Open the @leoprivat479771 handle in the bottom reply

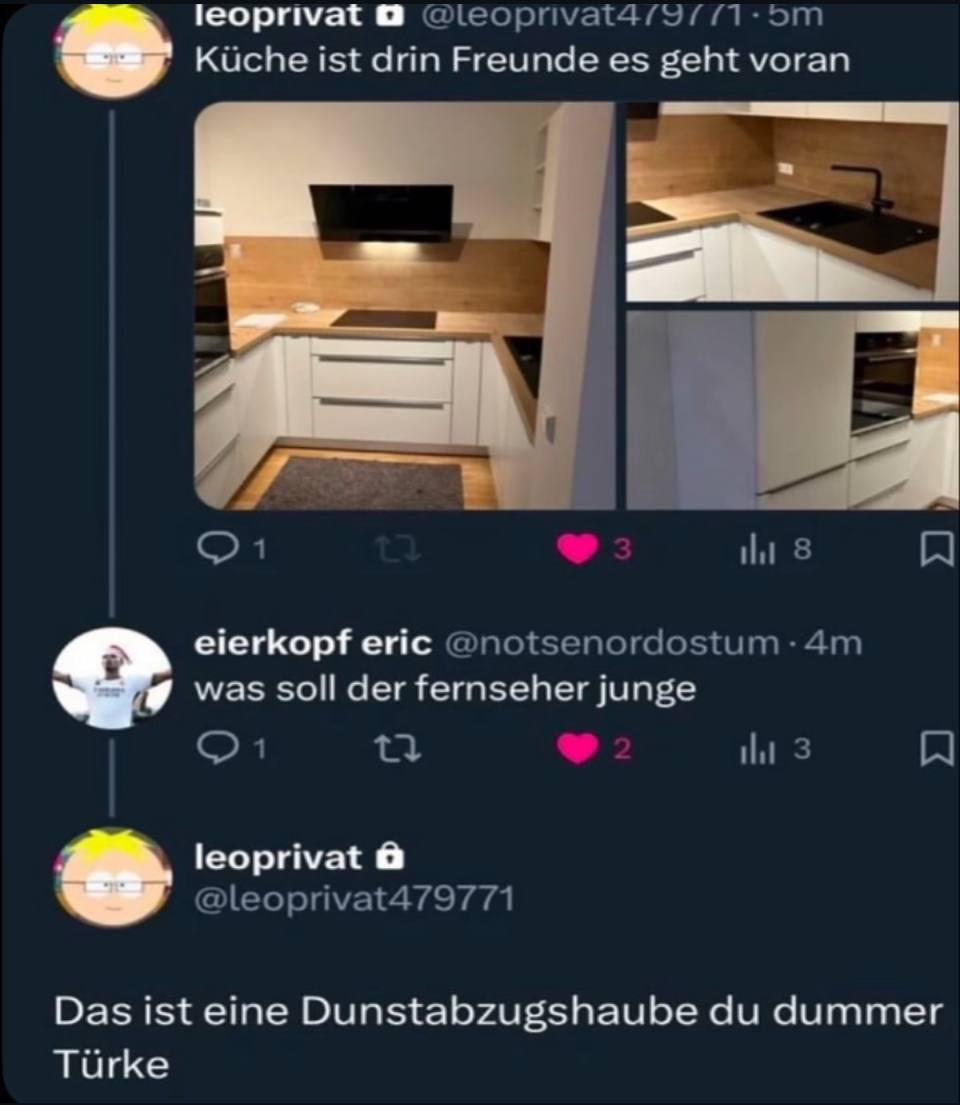pos(354,899)
